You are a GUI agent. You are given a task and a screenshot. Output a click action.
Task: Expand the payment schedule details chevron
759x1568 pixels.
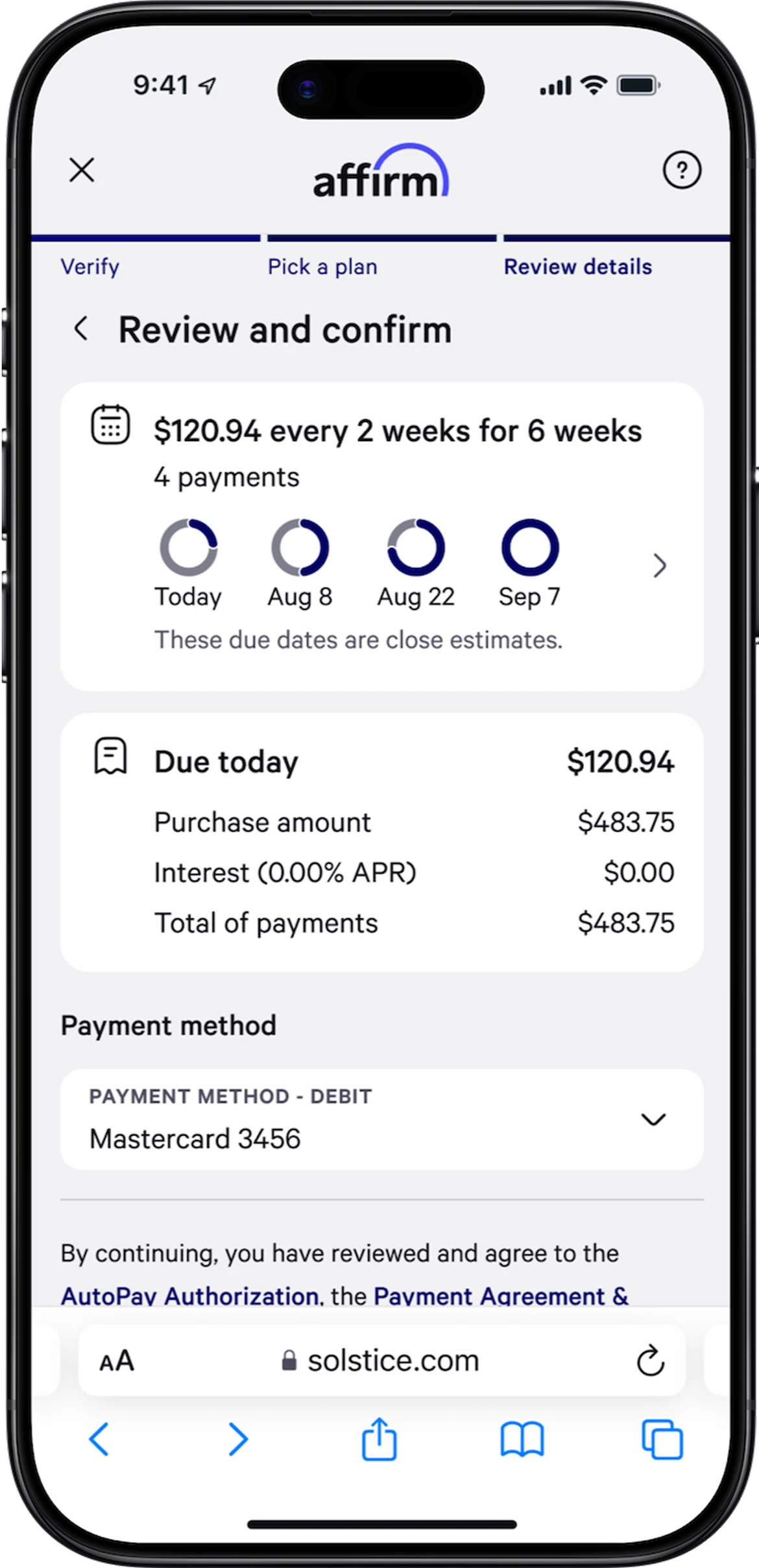(x=659, y=565)
